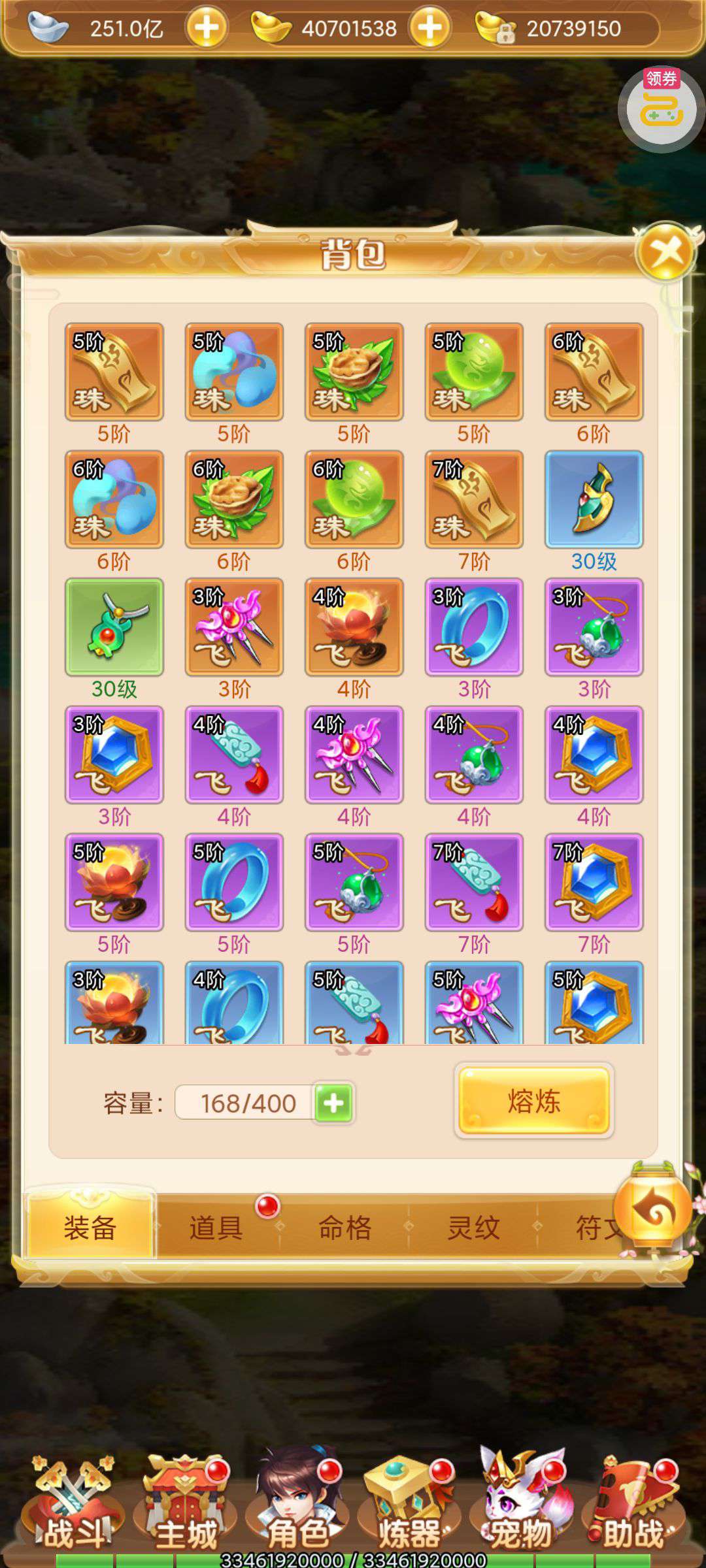Image resolution: width=706 pixels, height=1568 pixels.
Task: Tap the lantern back arrow button
Action: click(x=653, y=1210)
